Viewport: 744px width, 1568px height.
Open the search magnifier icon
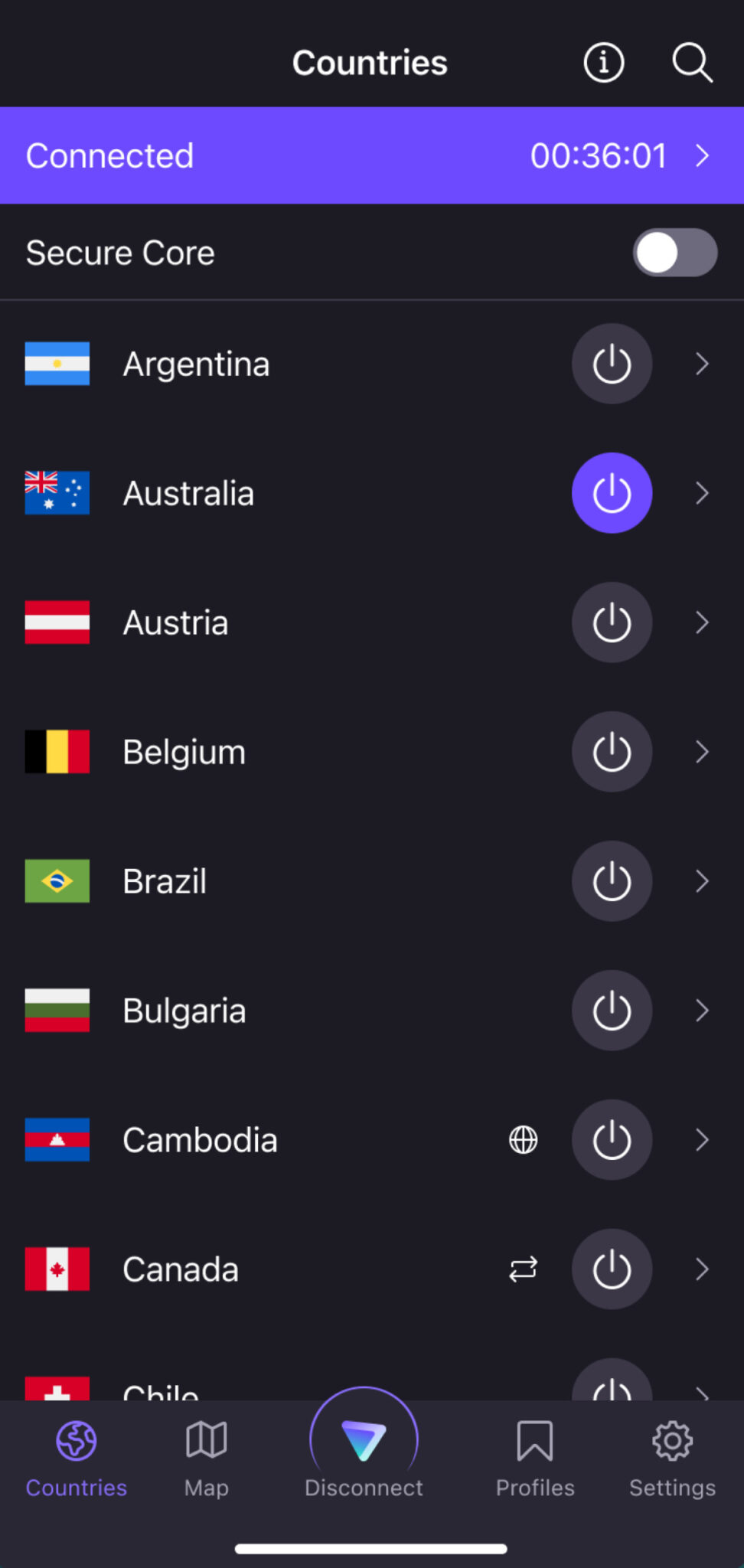tap(692, 62)
